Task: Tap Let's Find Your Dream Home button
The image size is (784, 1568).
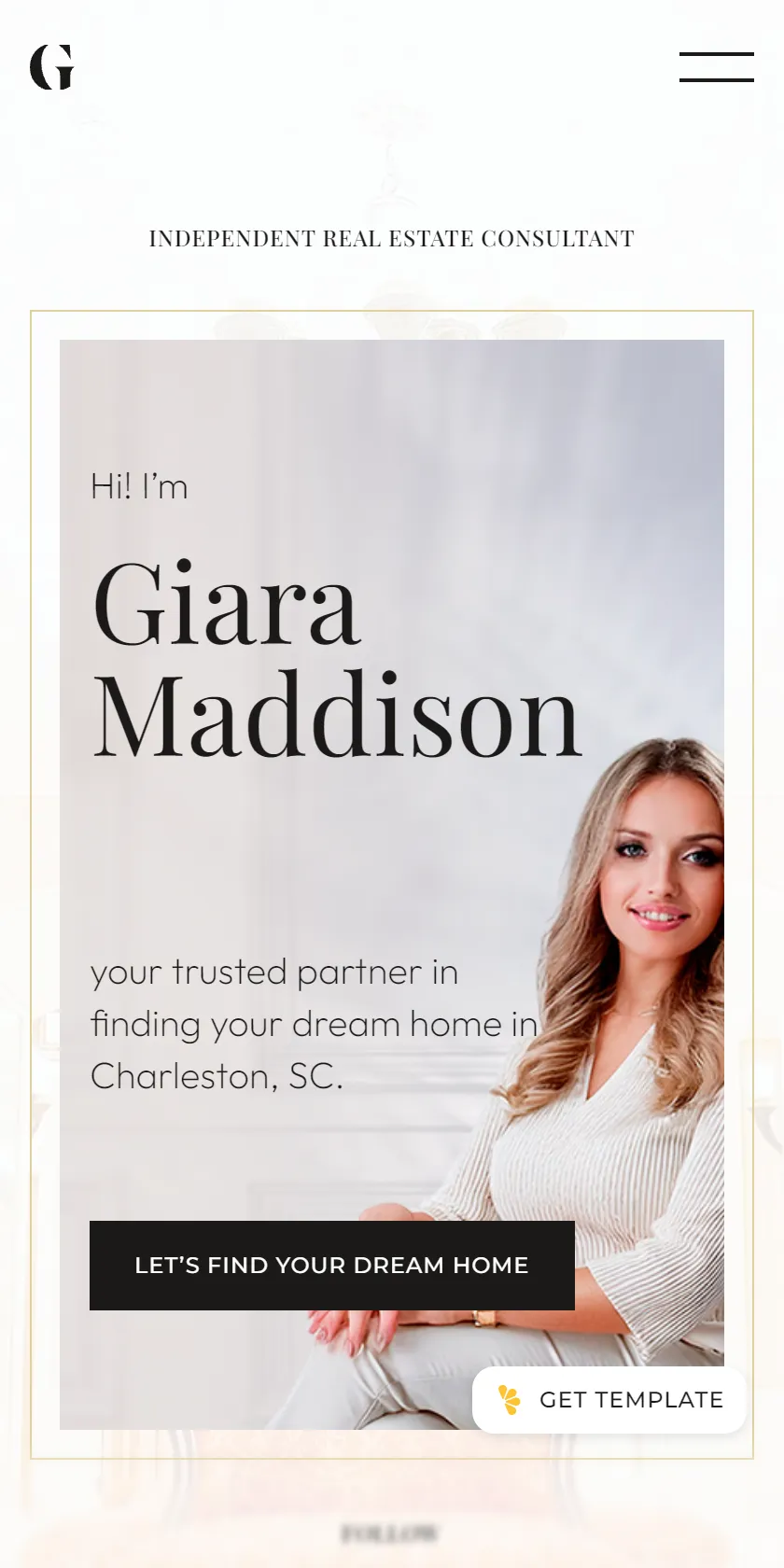Action: coord(332,1266)
